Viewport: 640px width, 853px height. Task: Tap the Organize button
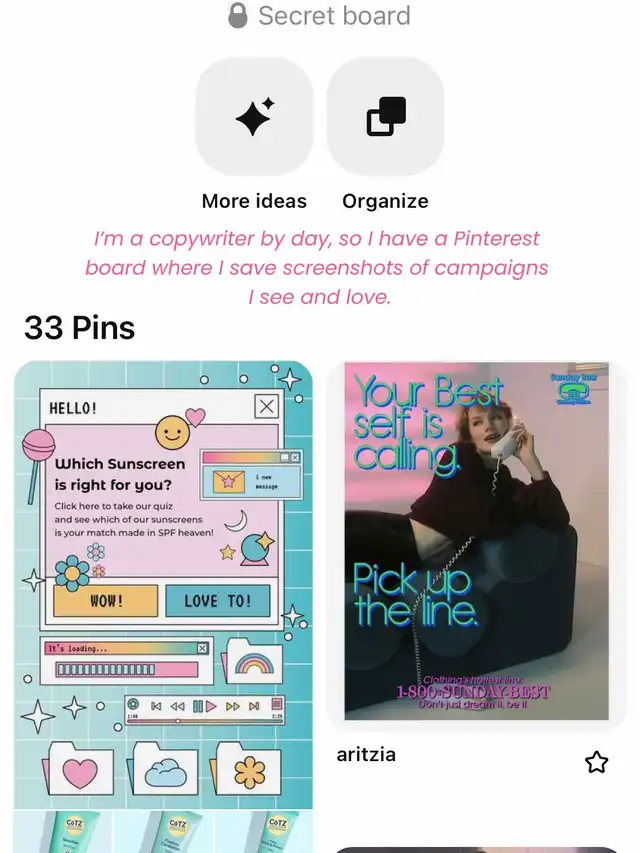tap(385, 118)
